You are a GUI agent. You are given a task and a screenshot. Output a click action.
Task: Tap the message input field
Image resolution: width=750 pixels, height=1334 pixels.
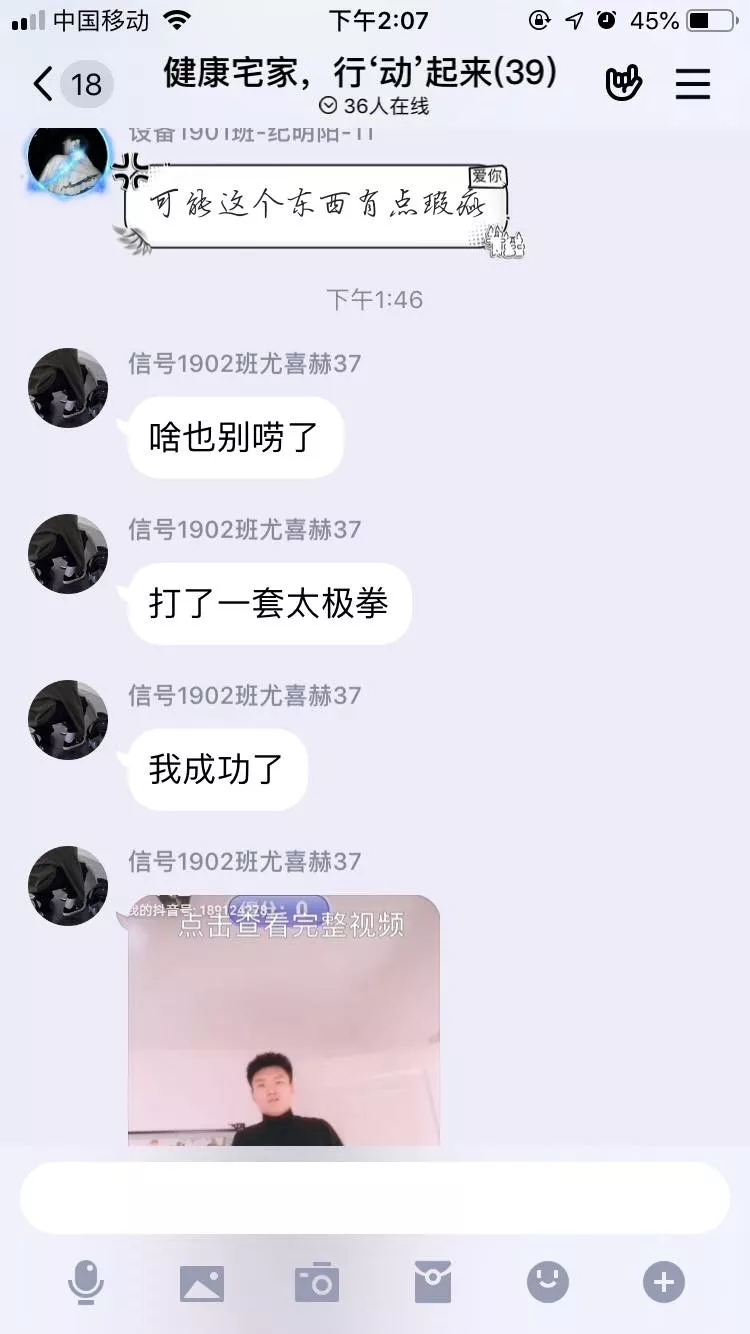coord(375,1198)
